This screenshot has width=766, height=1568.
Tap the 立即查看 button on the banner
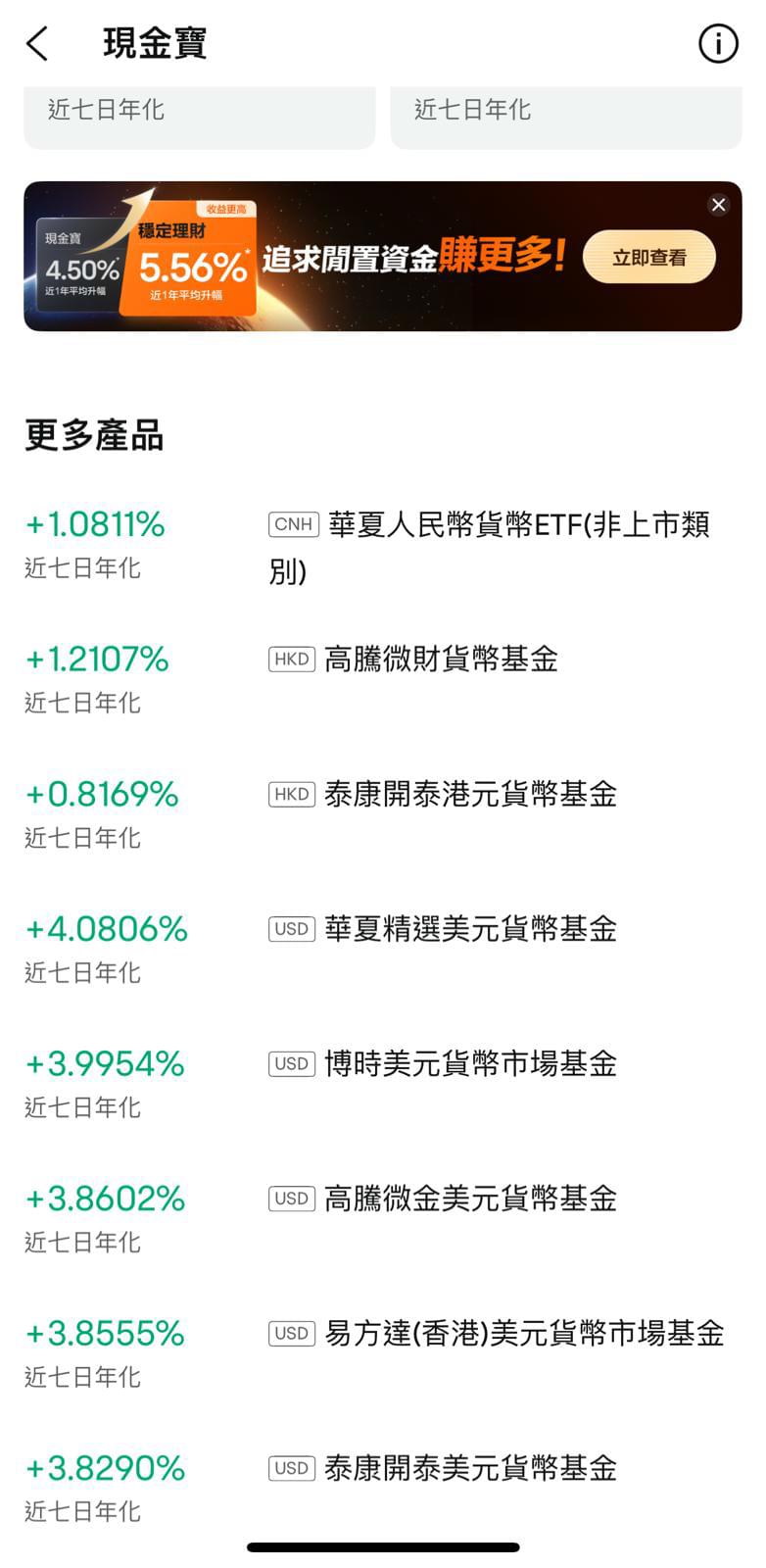[x=649, y=258]
